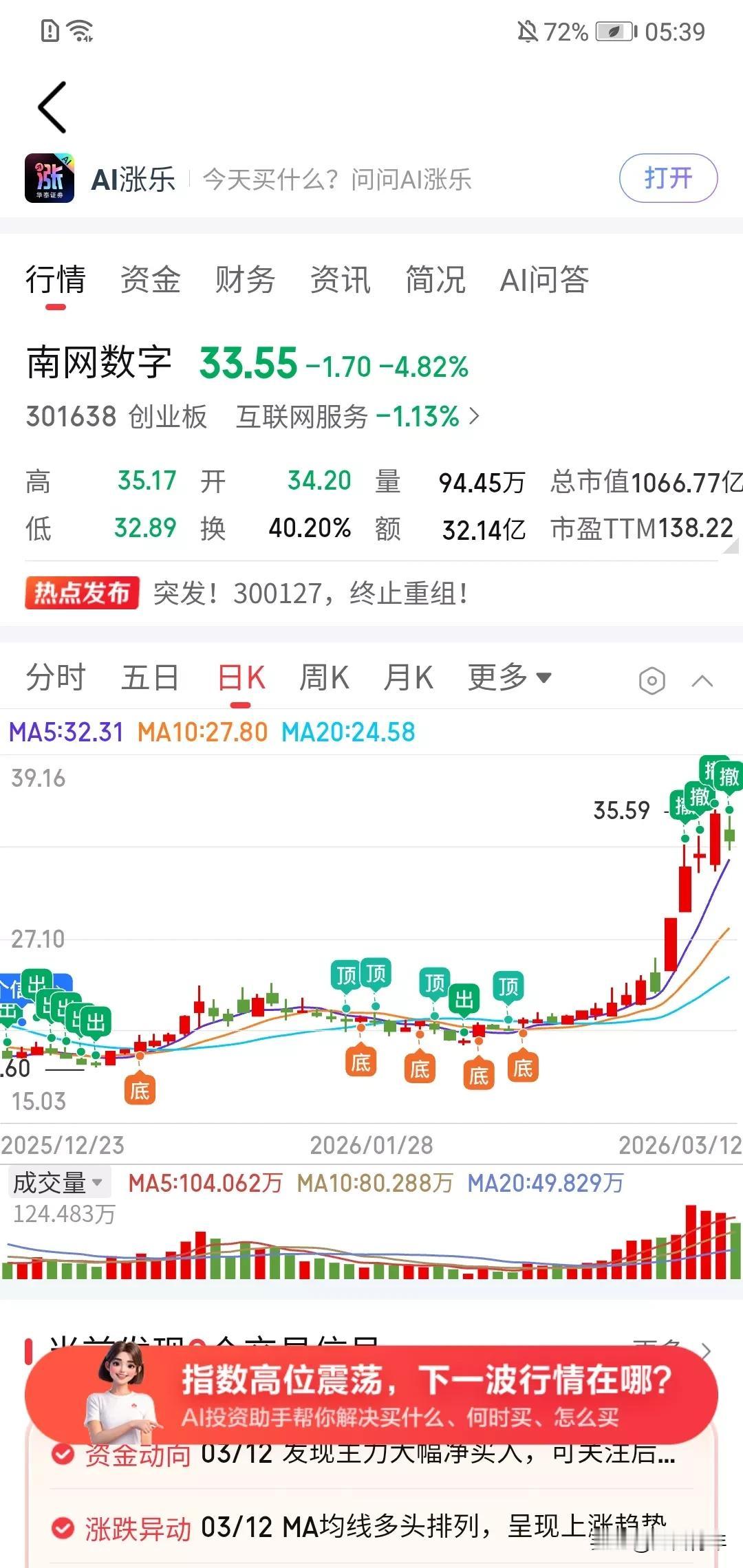Image resolution: width=743 pixels, height=1568 pixels.
Task: Tap the 打开 button
Action: click(x=667, y=177)
